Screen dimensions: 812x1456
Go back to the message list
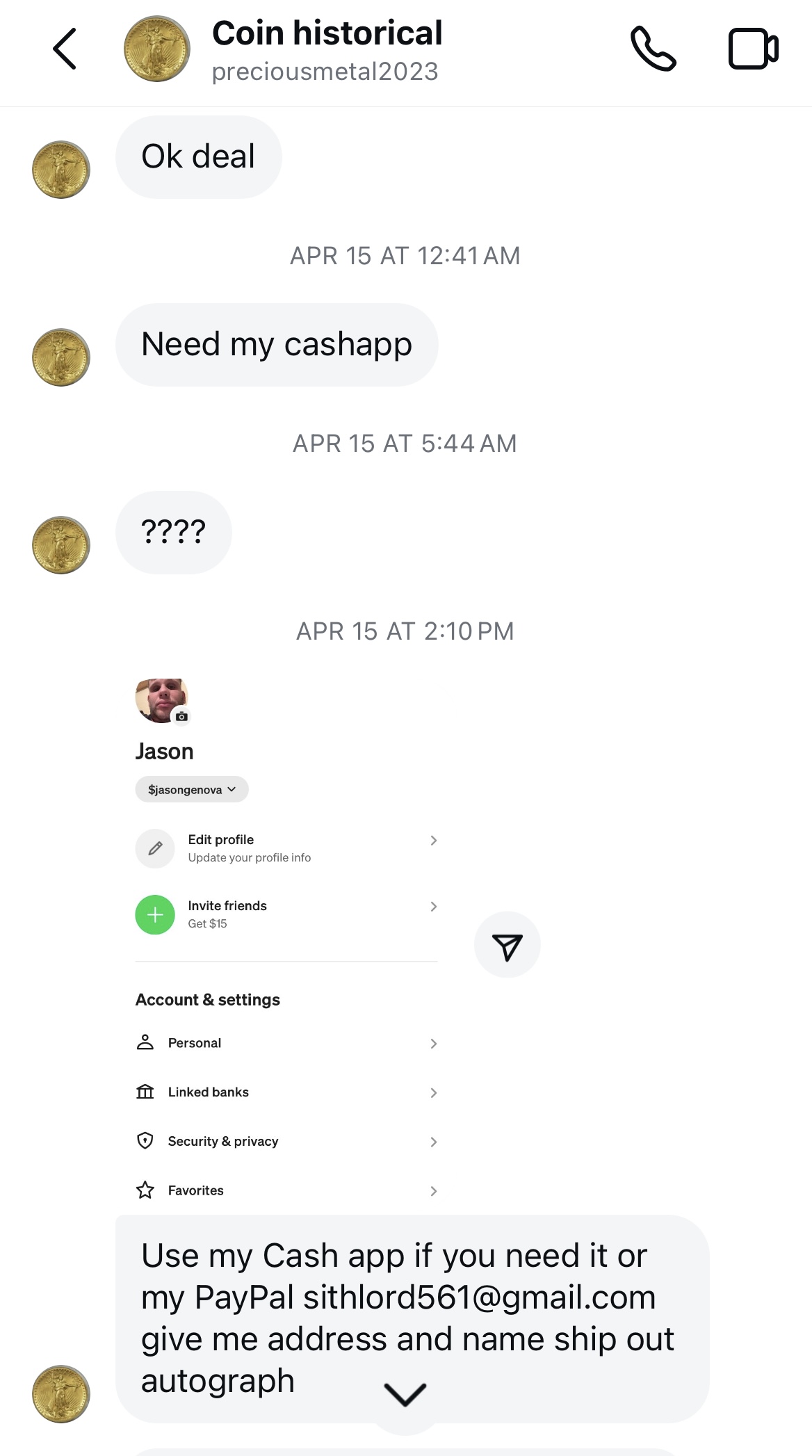[x=65, y=49]
